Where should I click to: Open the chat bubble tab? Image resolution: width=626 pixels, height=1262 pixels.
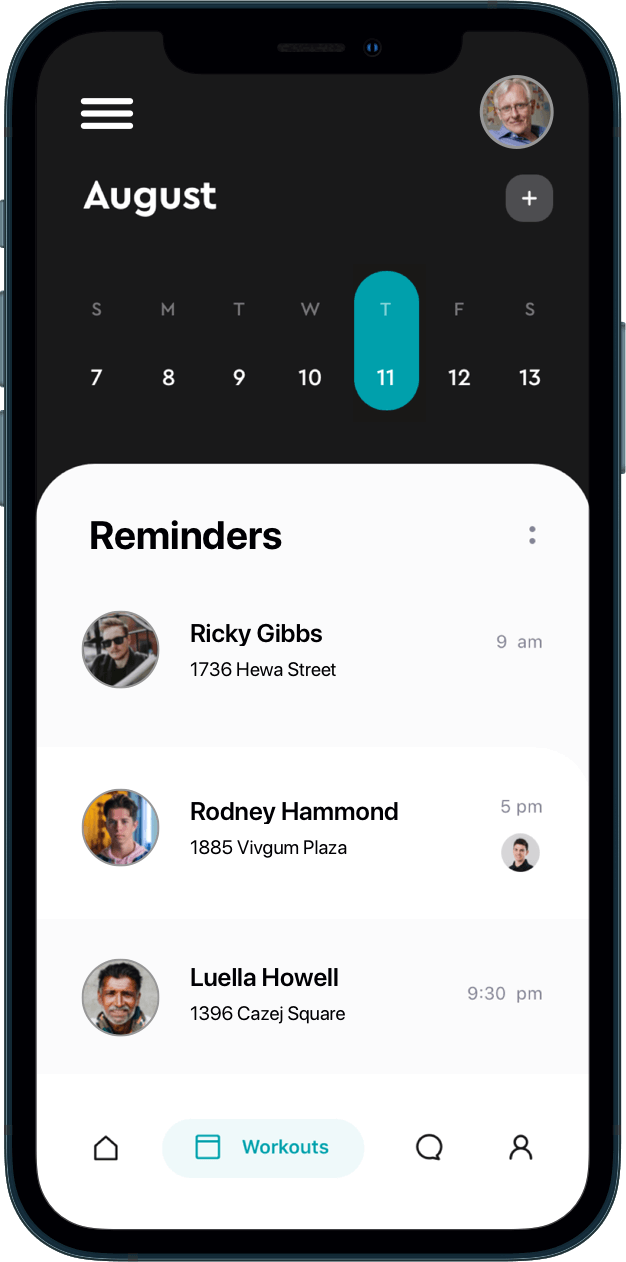(x=429, y=1148)
